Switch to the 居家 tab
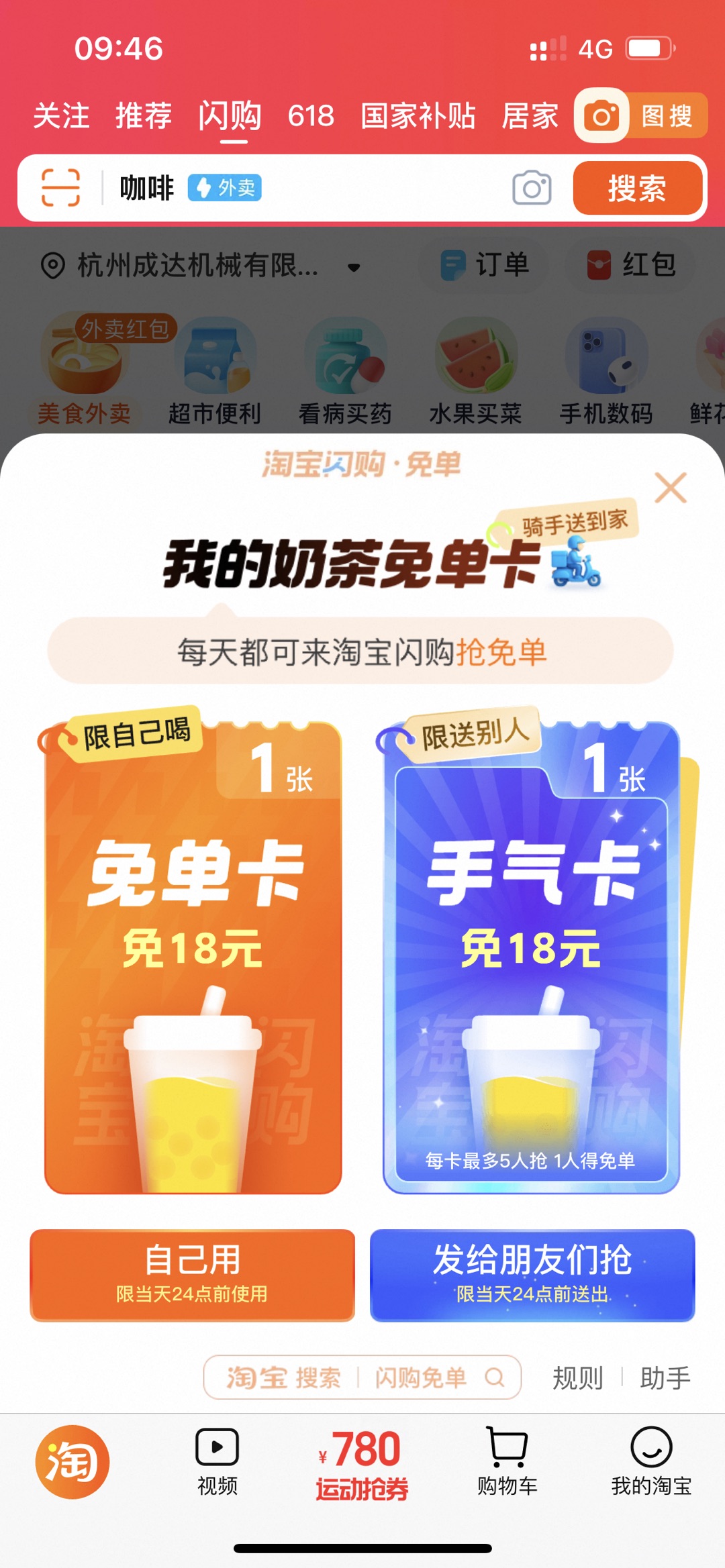This screenshot has height=1568, width=725. click(530, 115)
